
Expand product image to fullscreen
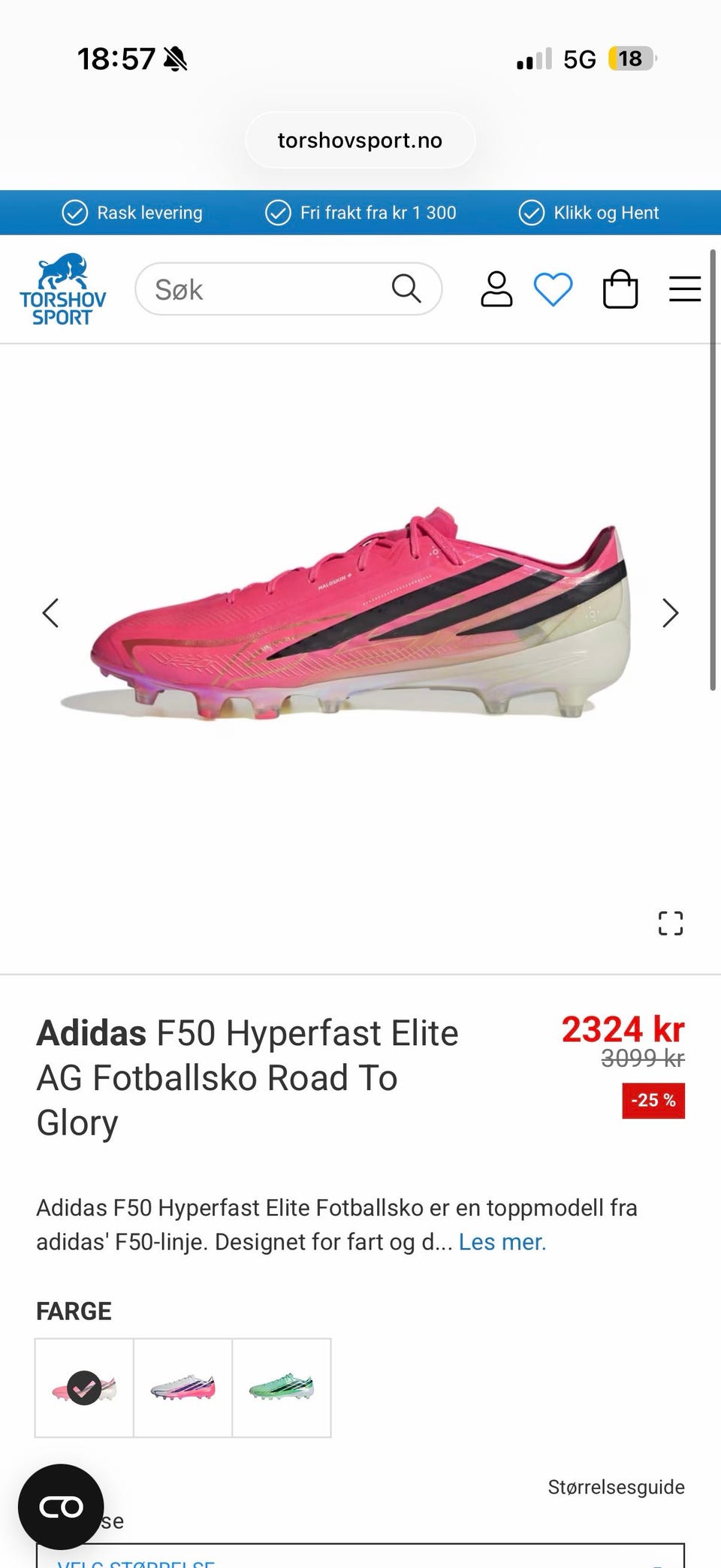click(671, 923)
